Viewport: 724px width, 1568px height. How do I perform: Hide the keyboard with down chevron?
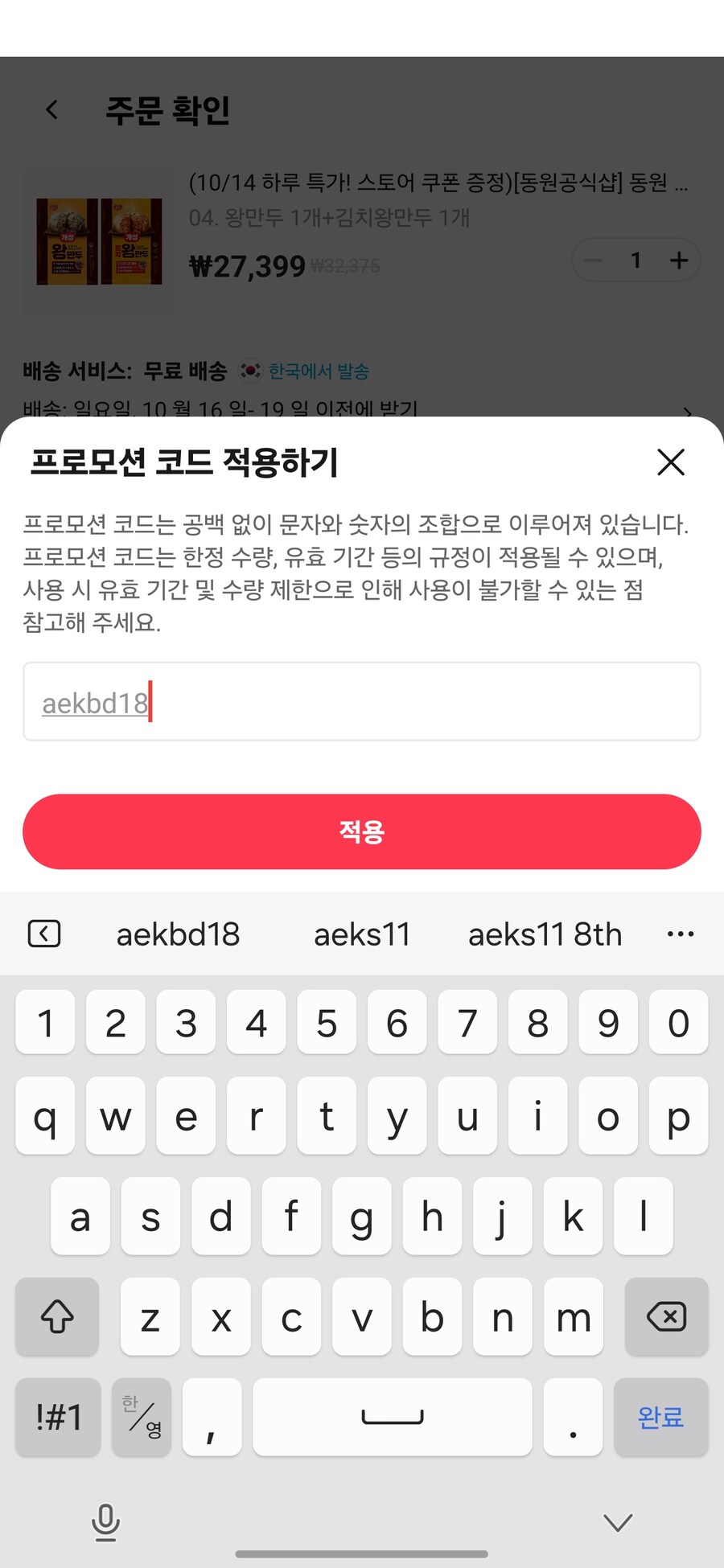click(x=618, y=1521)
